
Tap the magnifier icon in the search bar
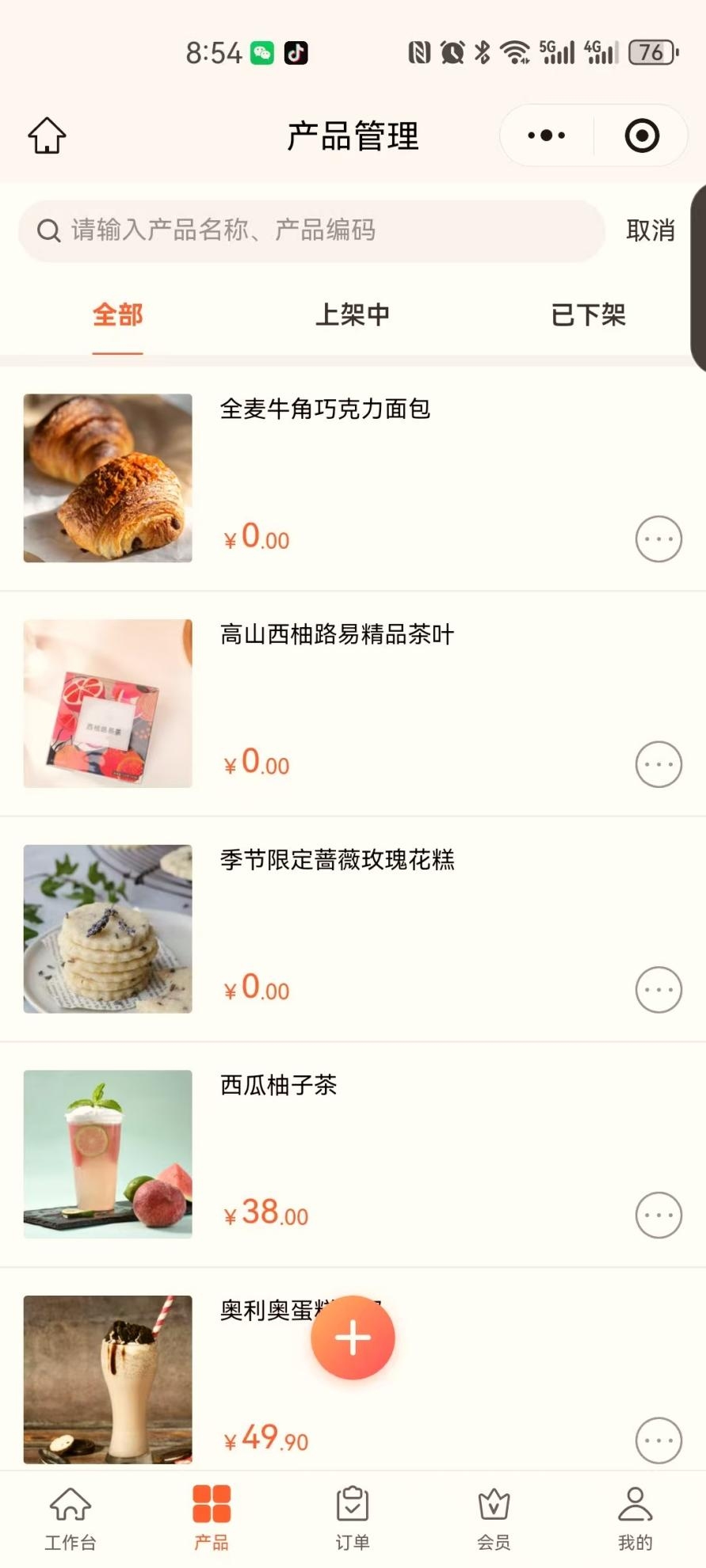click(48, 230)
